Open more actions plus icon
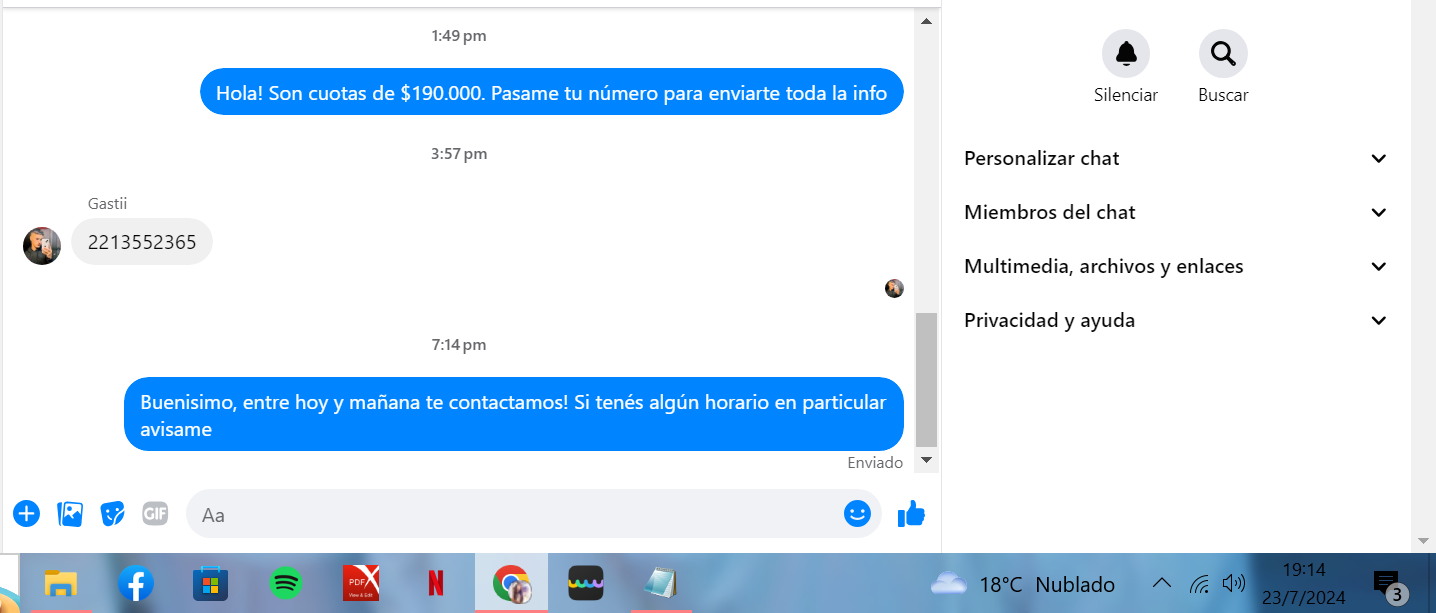 click(26, 514)
